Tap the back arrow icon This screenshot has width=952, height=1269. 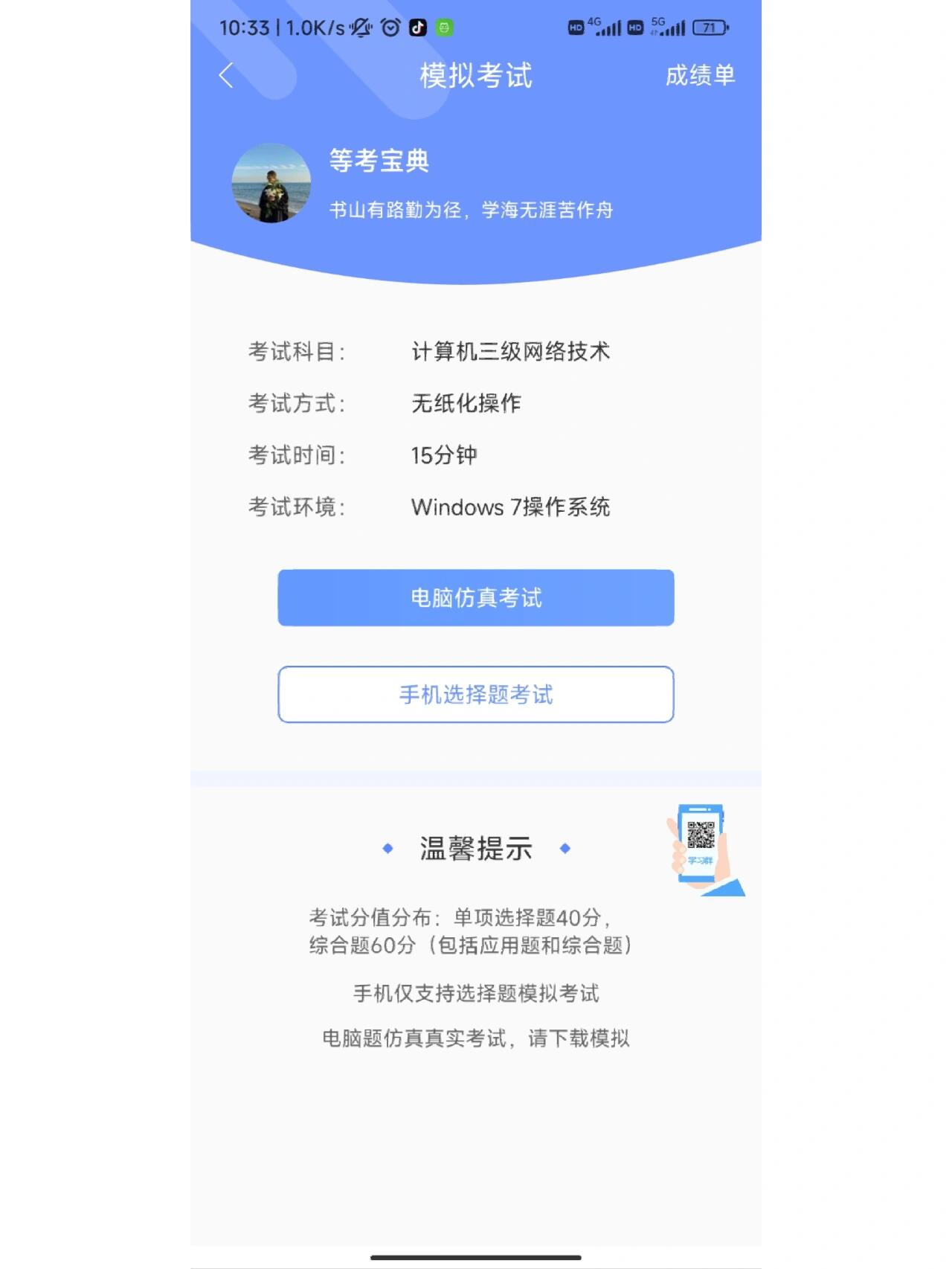point(225,75)
